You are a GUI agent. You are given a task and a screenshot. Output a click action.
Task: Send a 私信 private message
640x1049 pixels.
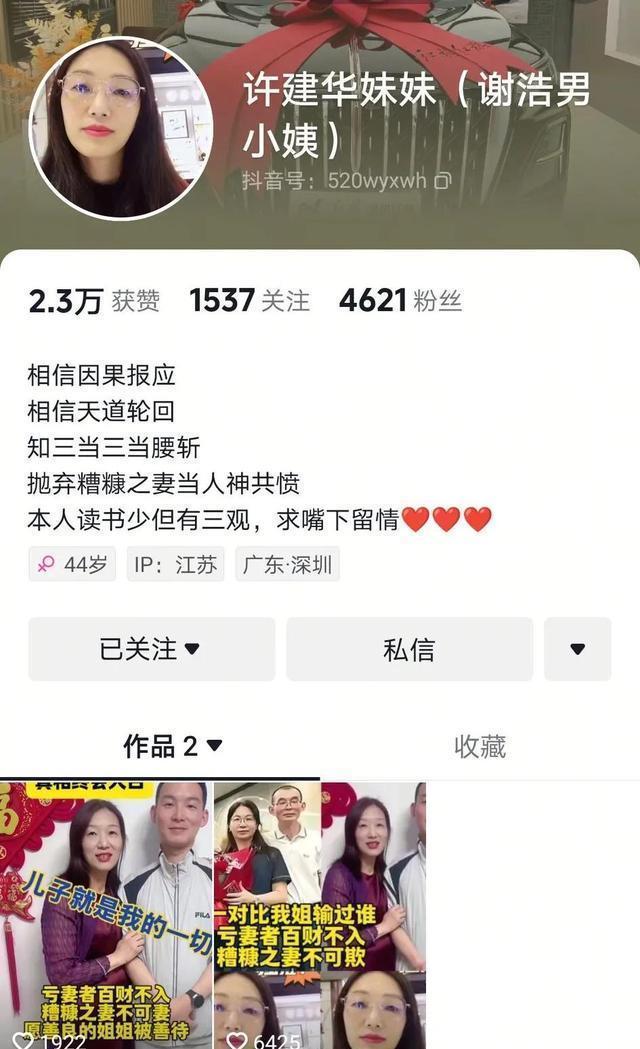[x=409, y=649]
